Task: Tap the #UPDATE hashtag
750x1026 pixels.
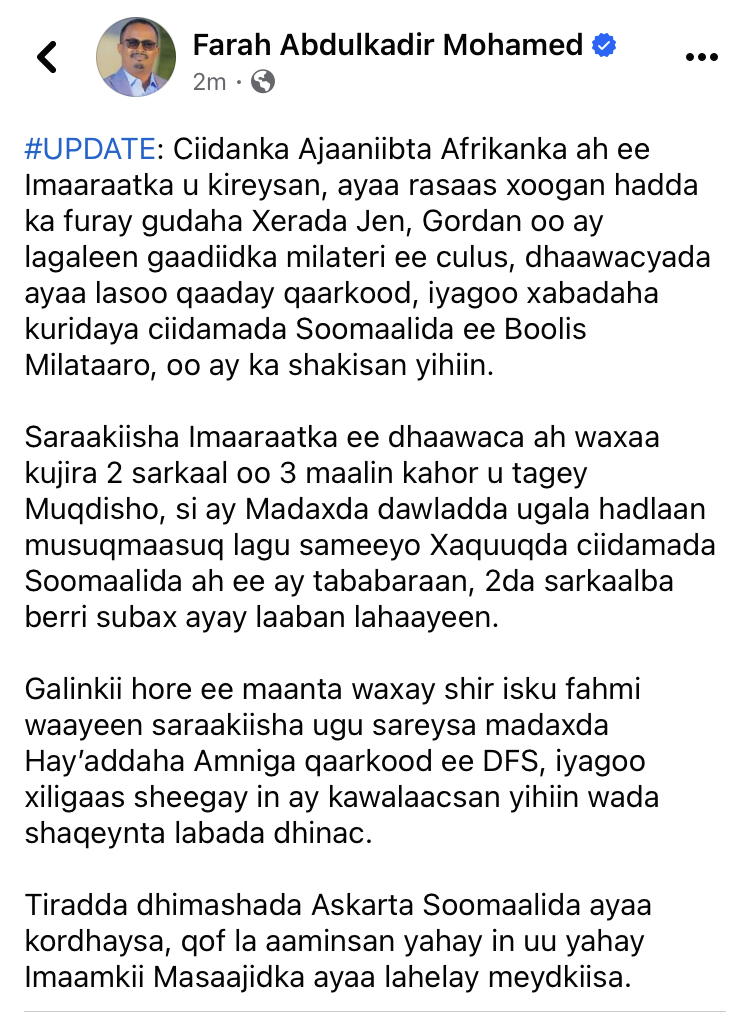Action: [x=89, y=151]
